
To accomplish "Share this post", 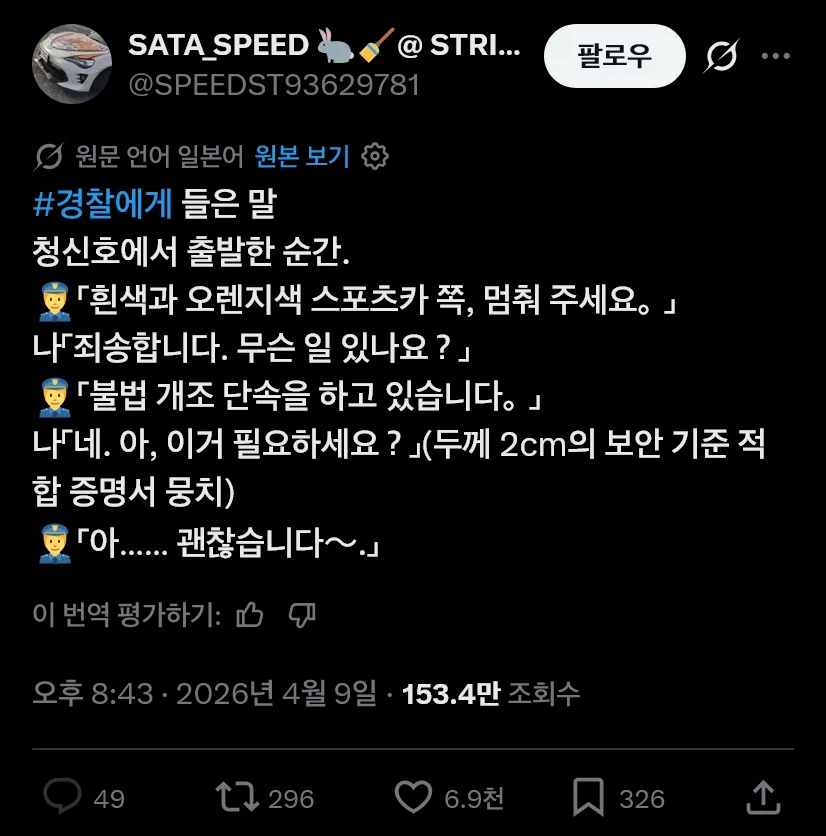I will pyautogui.click(x=763, y=797).
